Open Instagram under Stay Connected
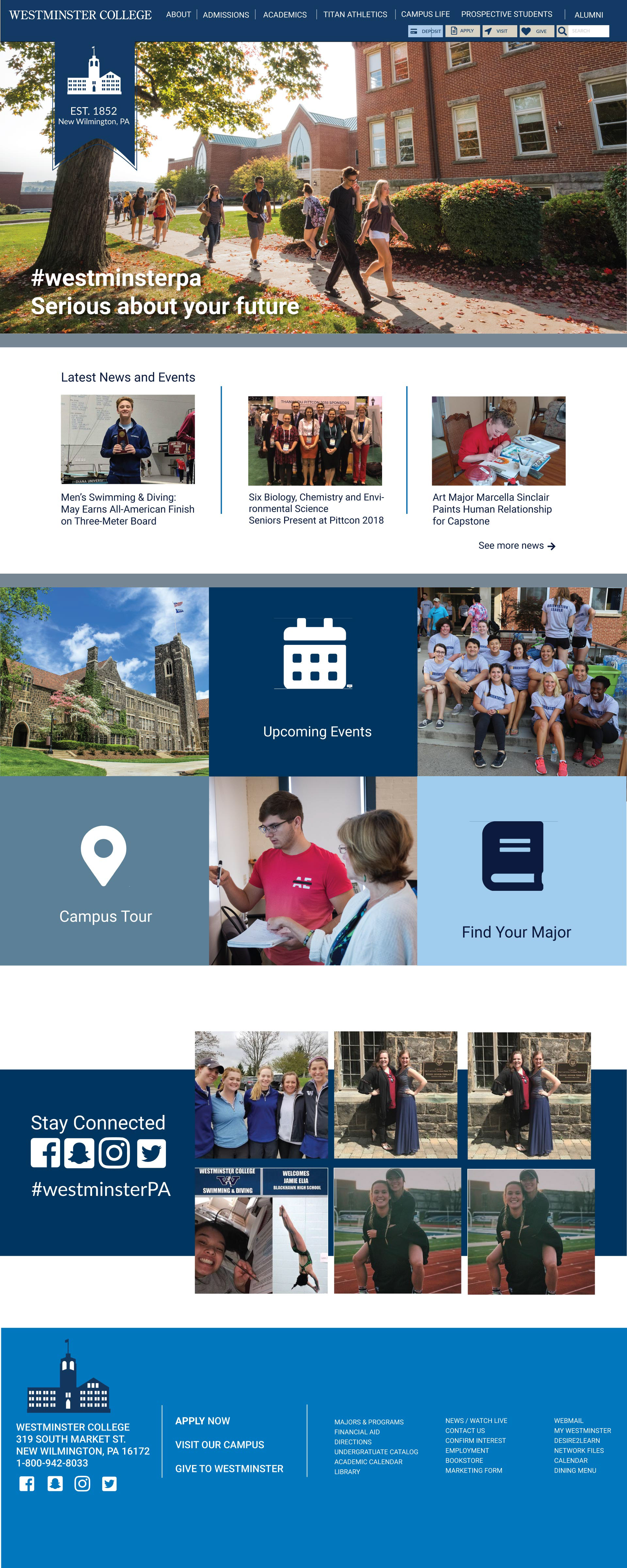 point(114,1153)
